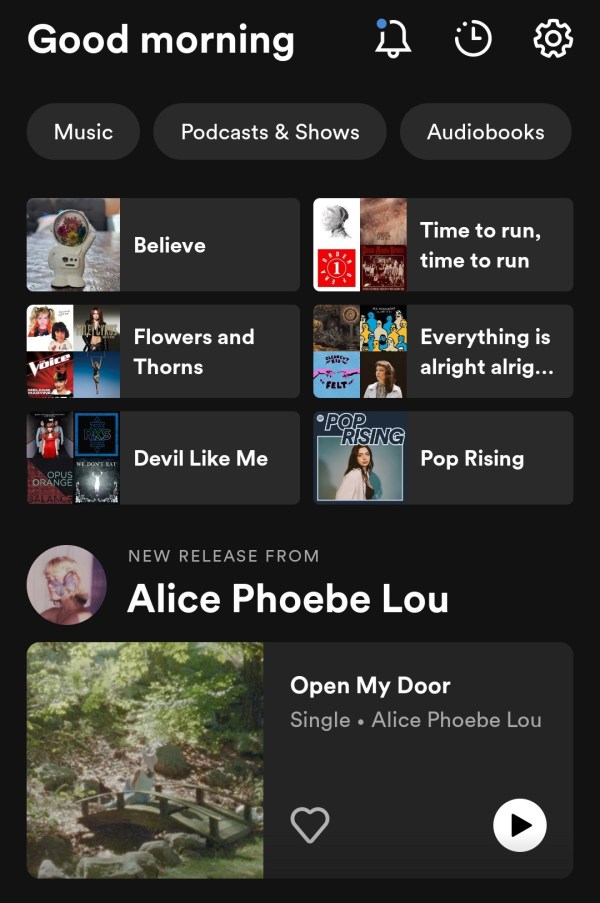Open the Pop Rising playlist

[x=443, y=458]
